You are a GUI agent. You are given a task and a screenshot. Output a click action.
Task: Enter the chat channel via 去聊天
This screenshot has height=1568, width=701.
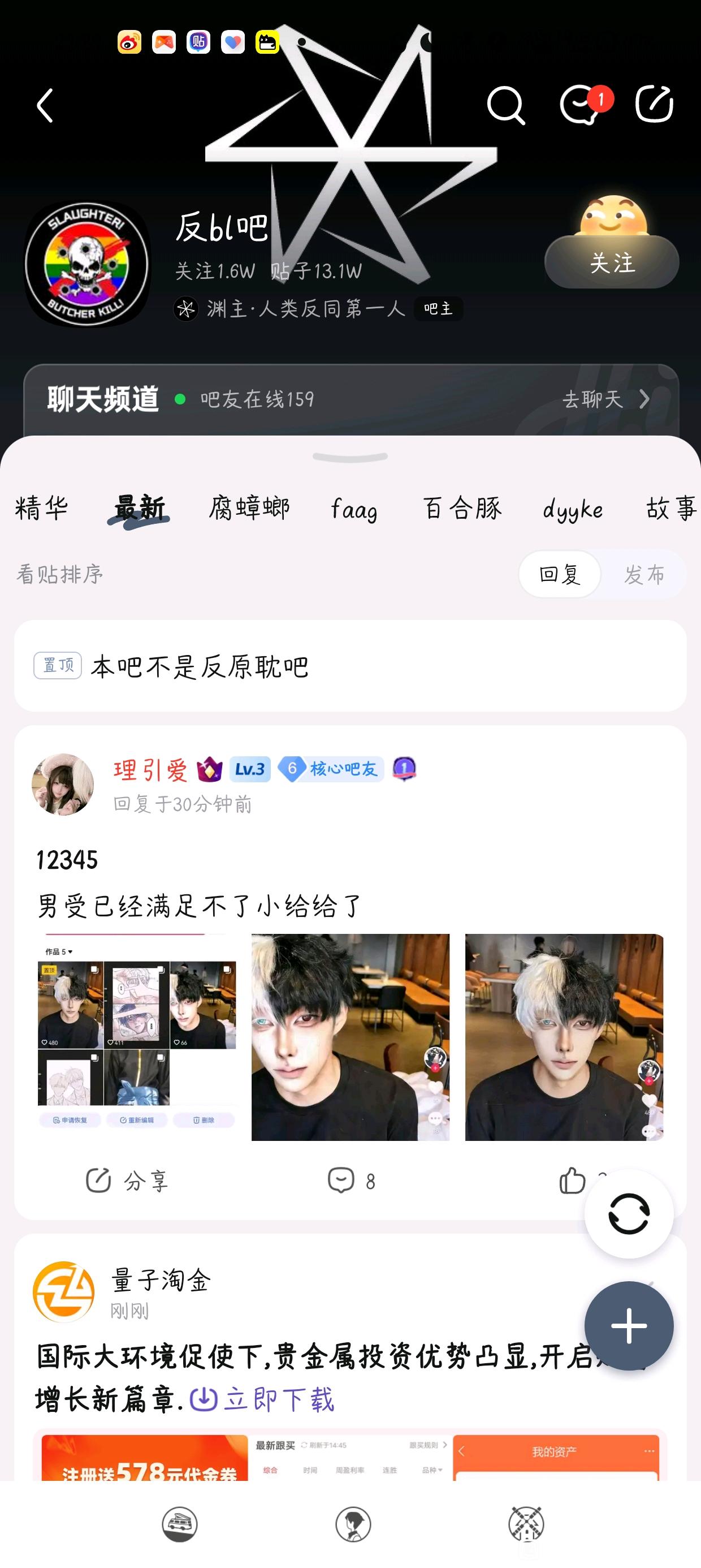[605, 399]
